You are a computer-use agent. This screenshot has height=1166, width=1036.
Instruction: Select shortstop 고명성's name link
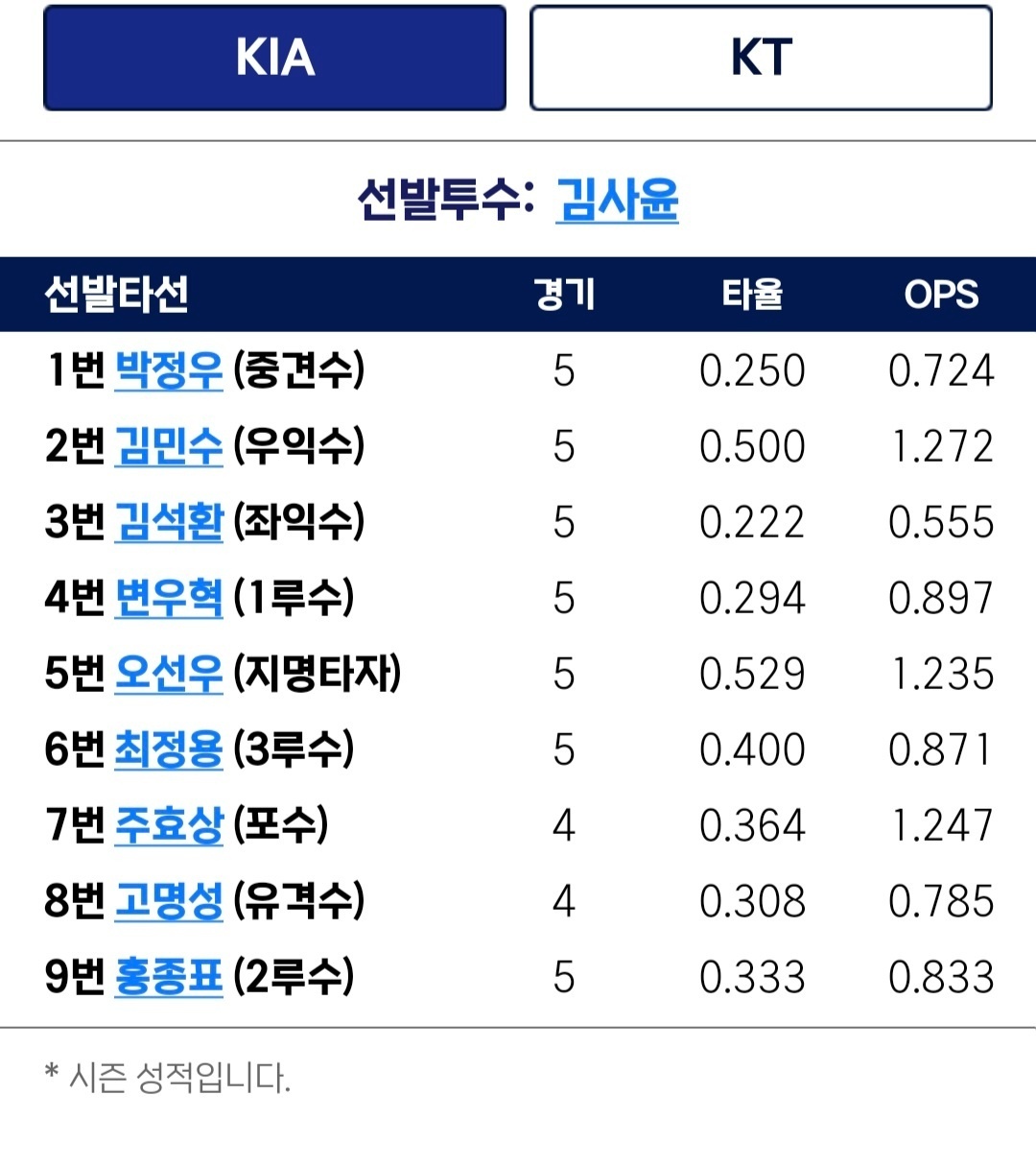point(168,901)
